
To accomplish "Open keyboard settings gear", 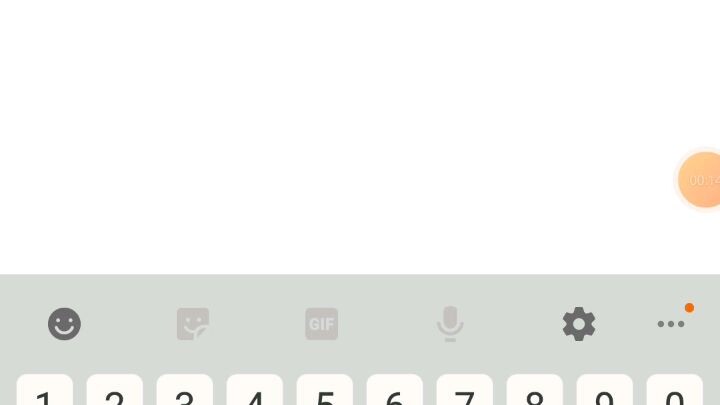I will coord(579,324).
